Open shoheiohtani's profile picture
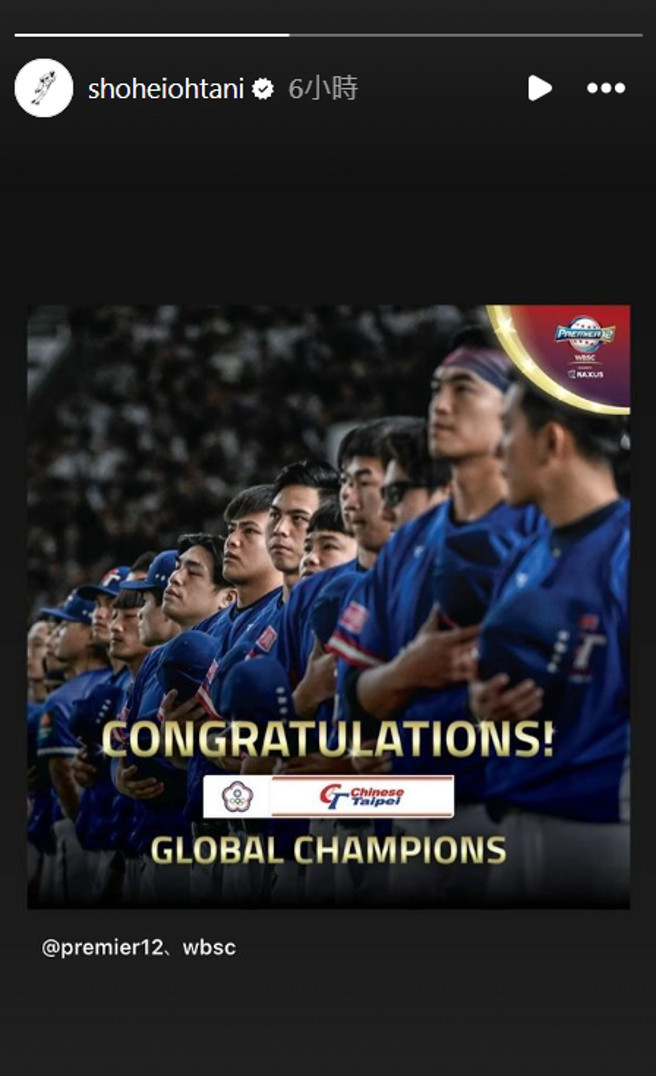656x1076 pixels. (43, 88)
